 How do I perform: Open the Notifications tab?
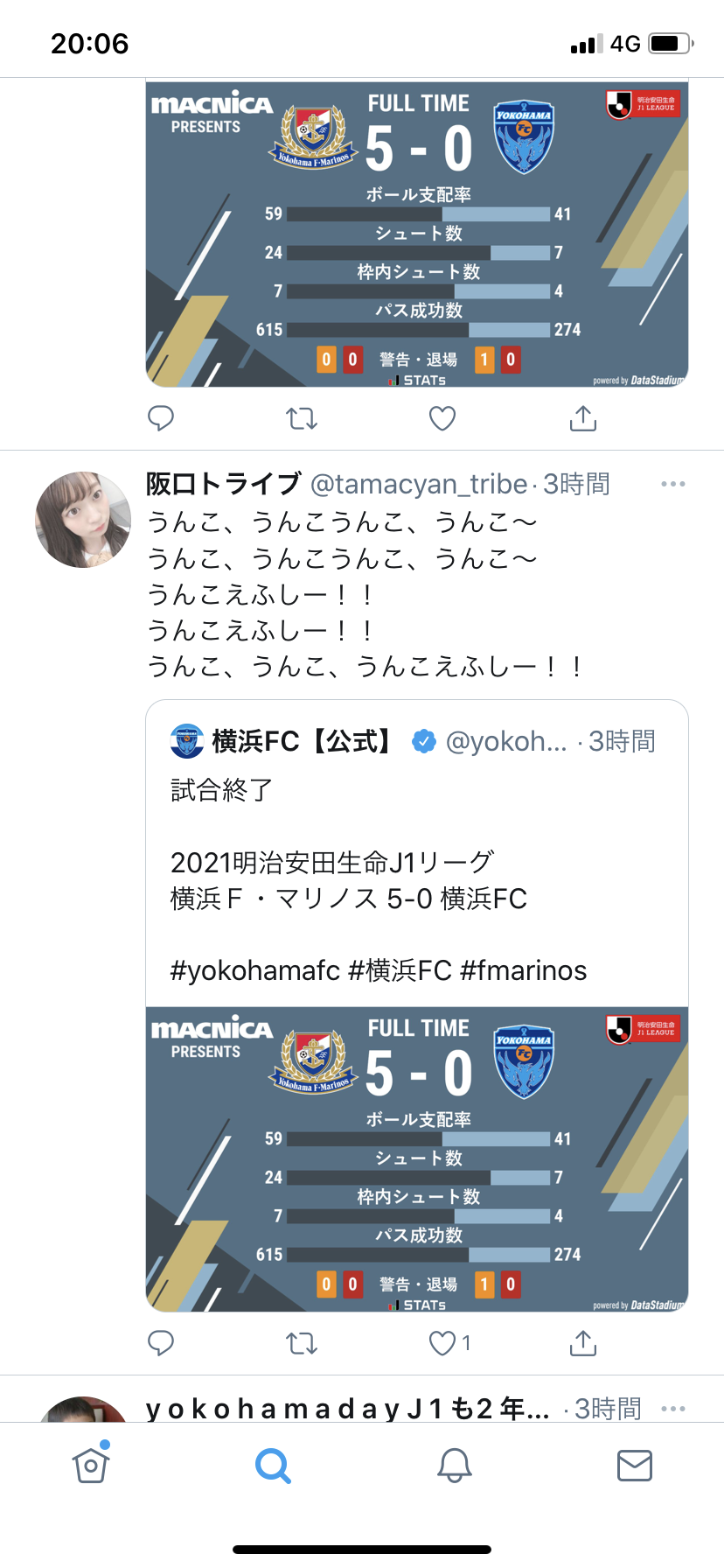click(455, 1465)
